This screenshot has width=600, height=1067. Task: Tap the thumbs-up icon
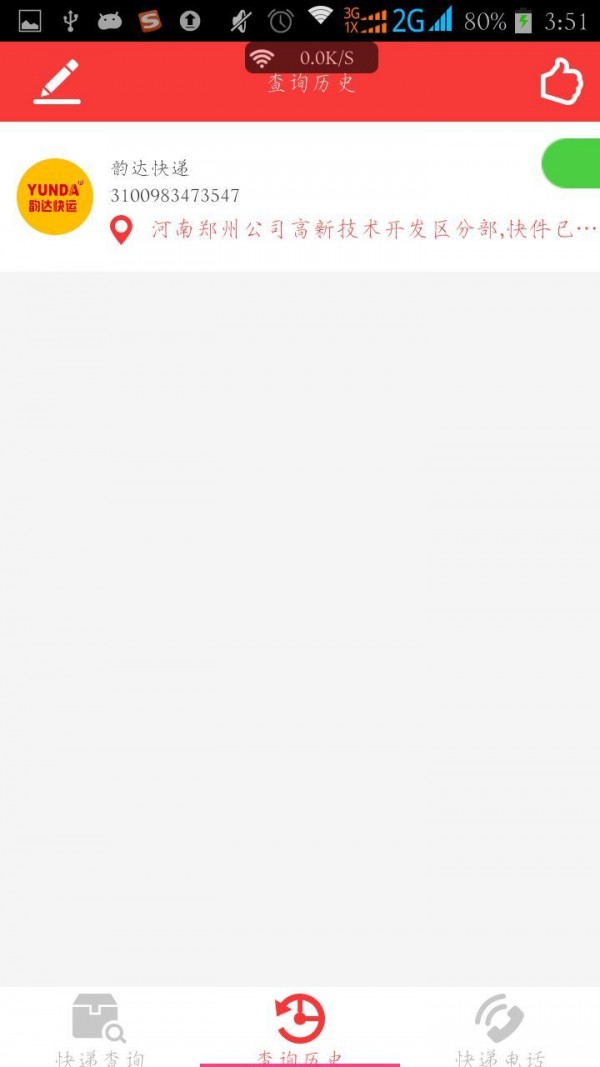tap(561, 82)
